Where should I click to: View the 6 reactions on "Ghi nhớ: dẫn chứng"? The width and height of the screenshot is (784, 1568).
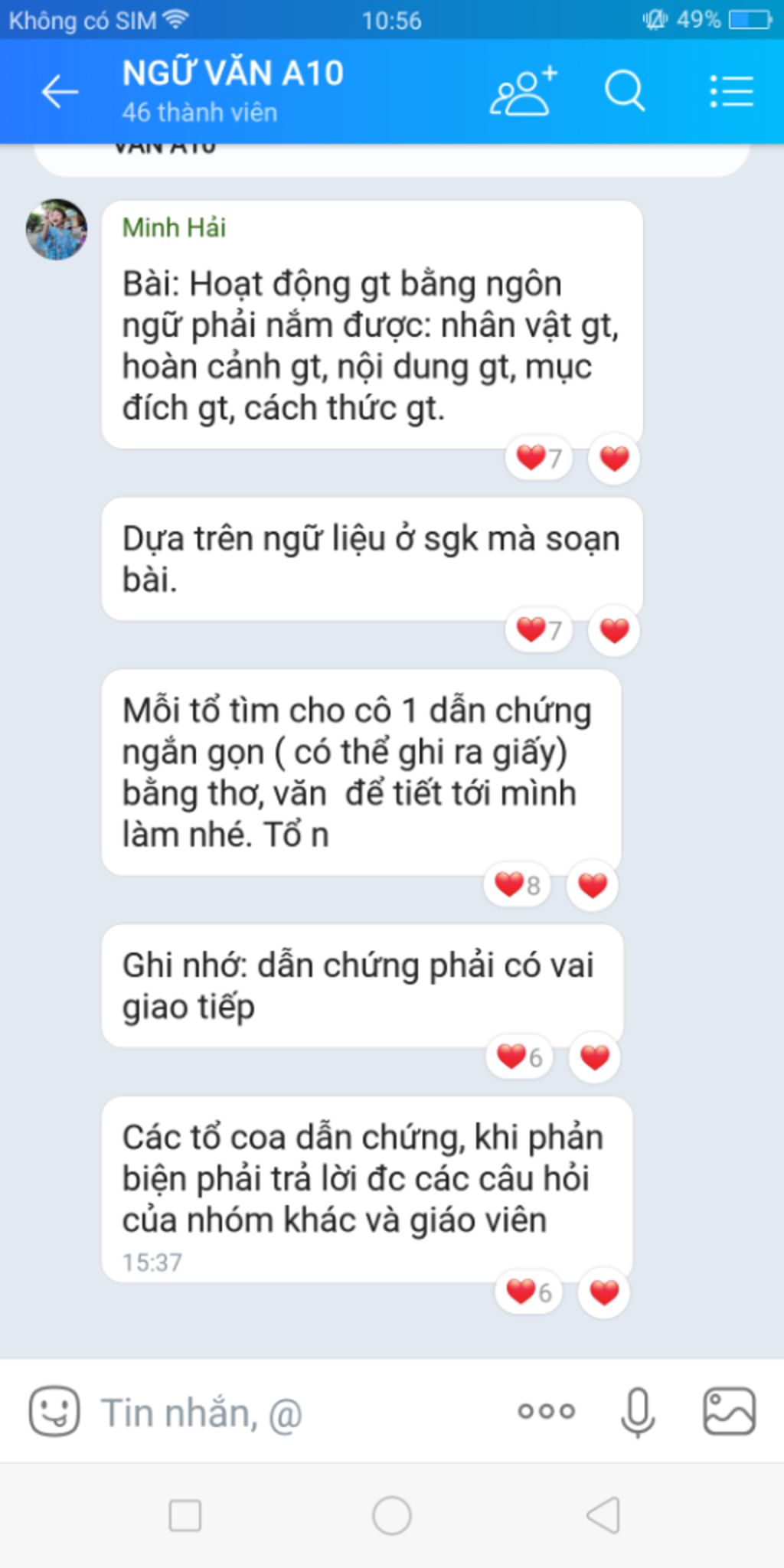point(519,1057)
